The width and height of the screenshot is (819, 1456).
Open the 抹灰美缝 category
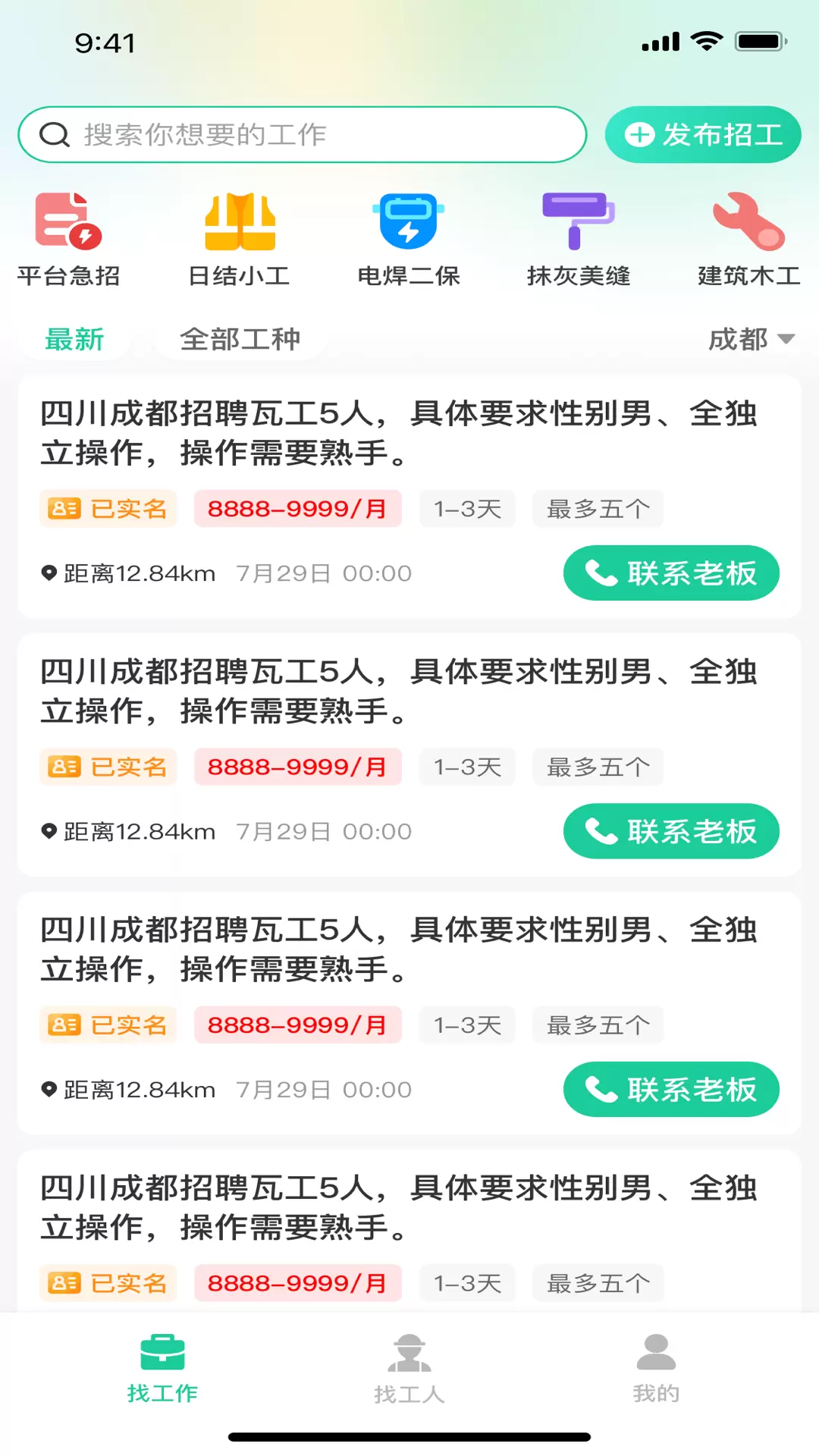click(x=579, y=239)
